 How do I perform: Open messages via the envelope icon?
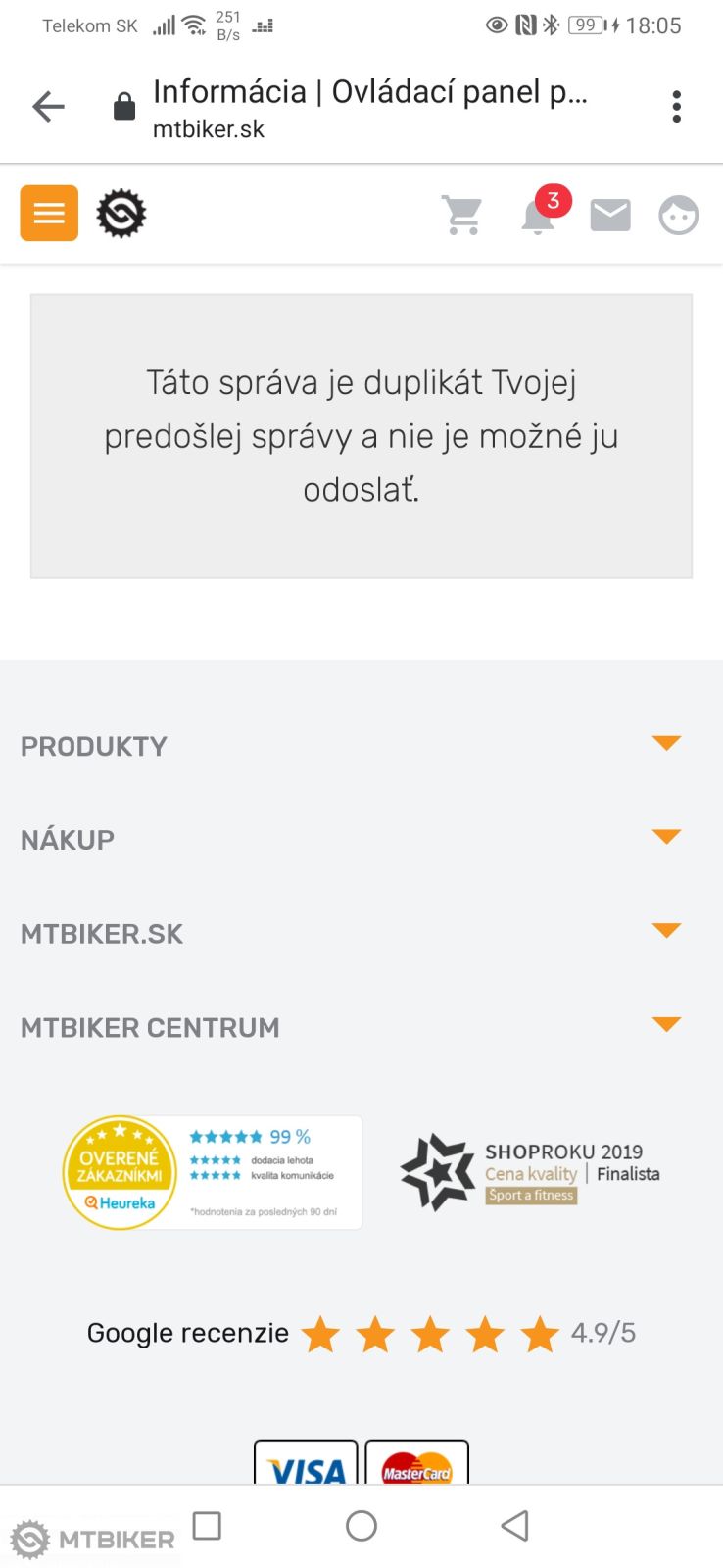[608, 214]
